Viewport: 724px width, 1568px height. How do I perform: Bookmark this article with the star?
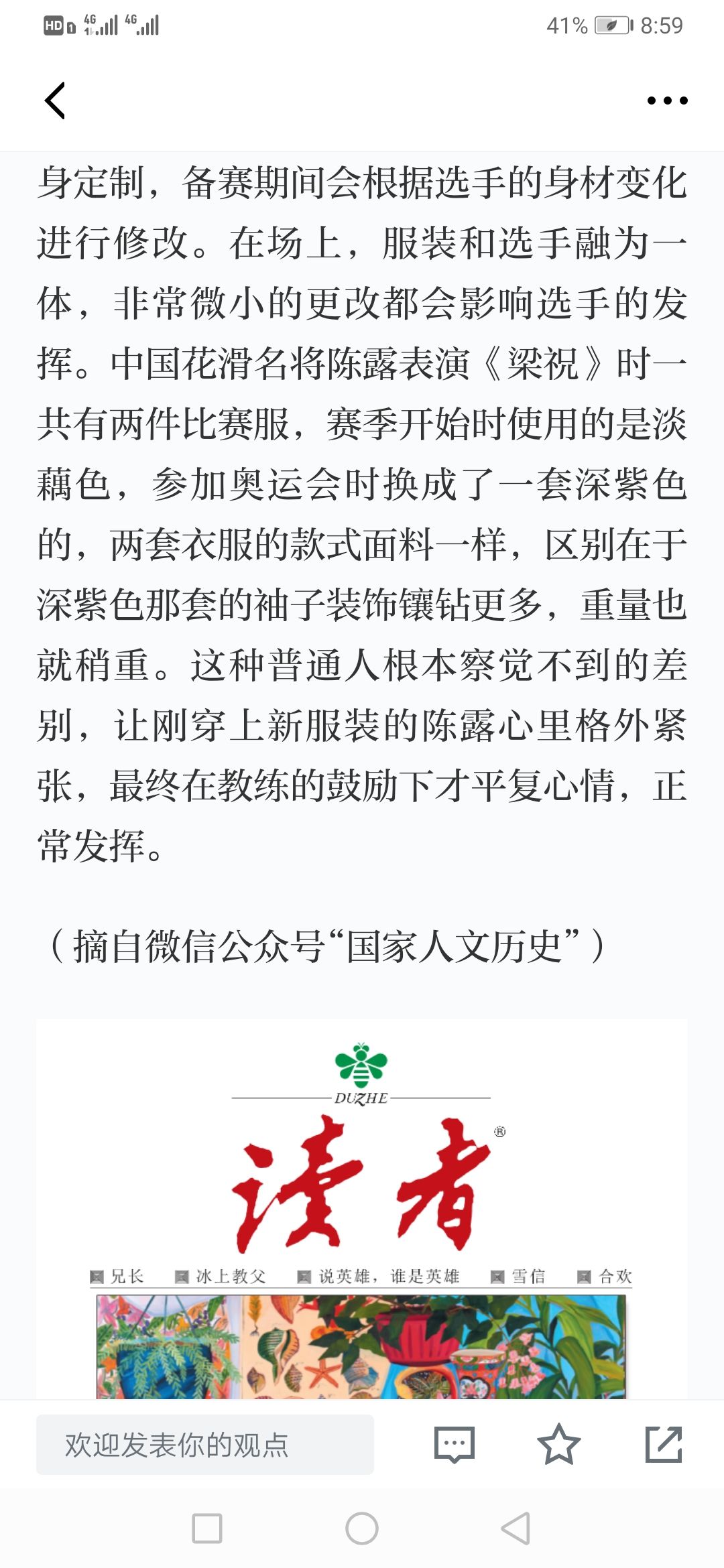tap(558, 1444)
